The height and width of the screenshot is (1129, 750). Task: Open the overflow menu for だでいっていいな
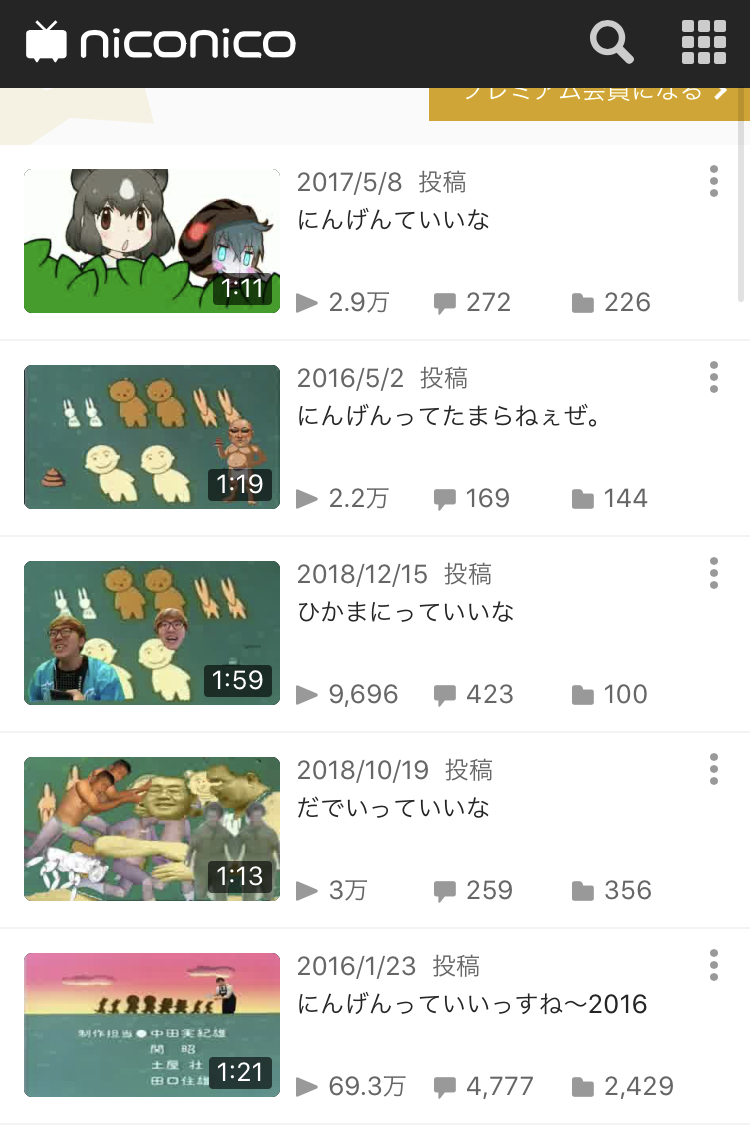click(713, 770)
